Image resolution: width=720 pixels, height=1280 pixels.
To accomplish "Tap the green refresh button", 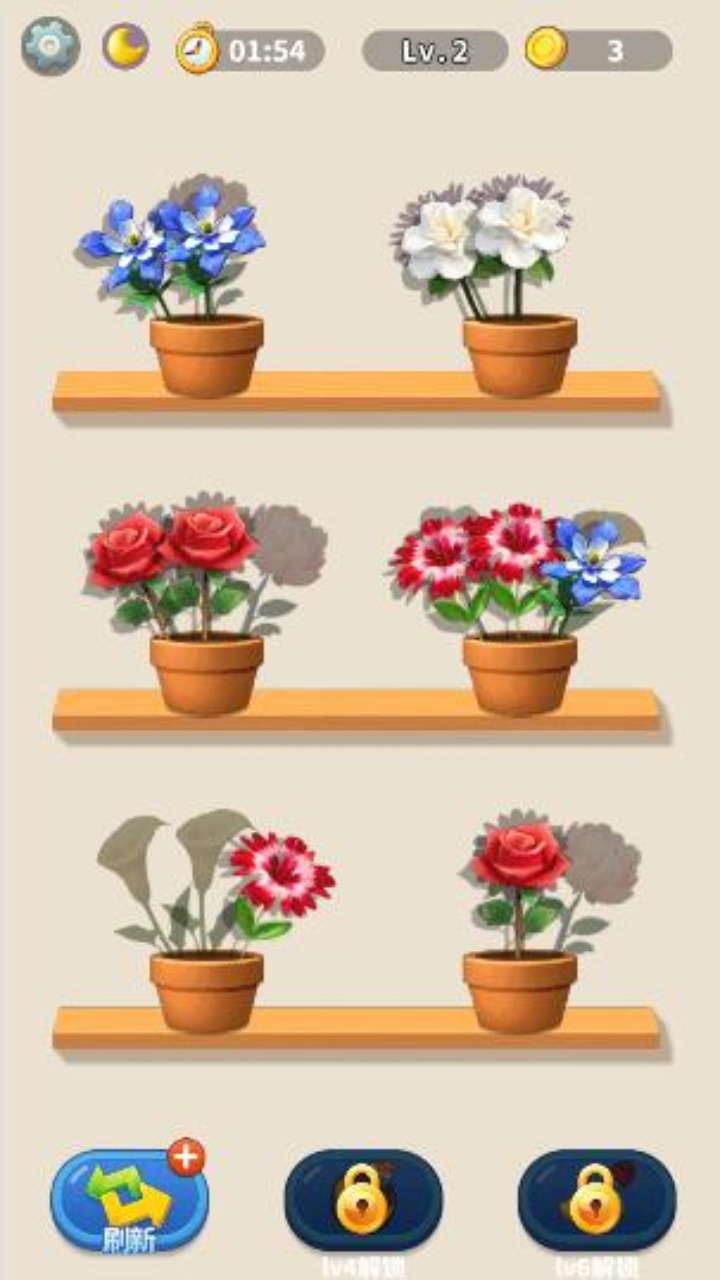I will click(130, 1202).
